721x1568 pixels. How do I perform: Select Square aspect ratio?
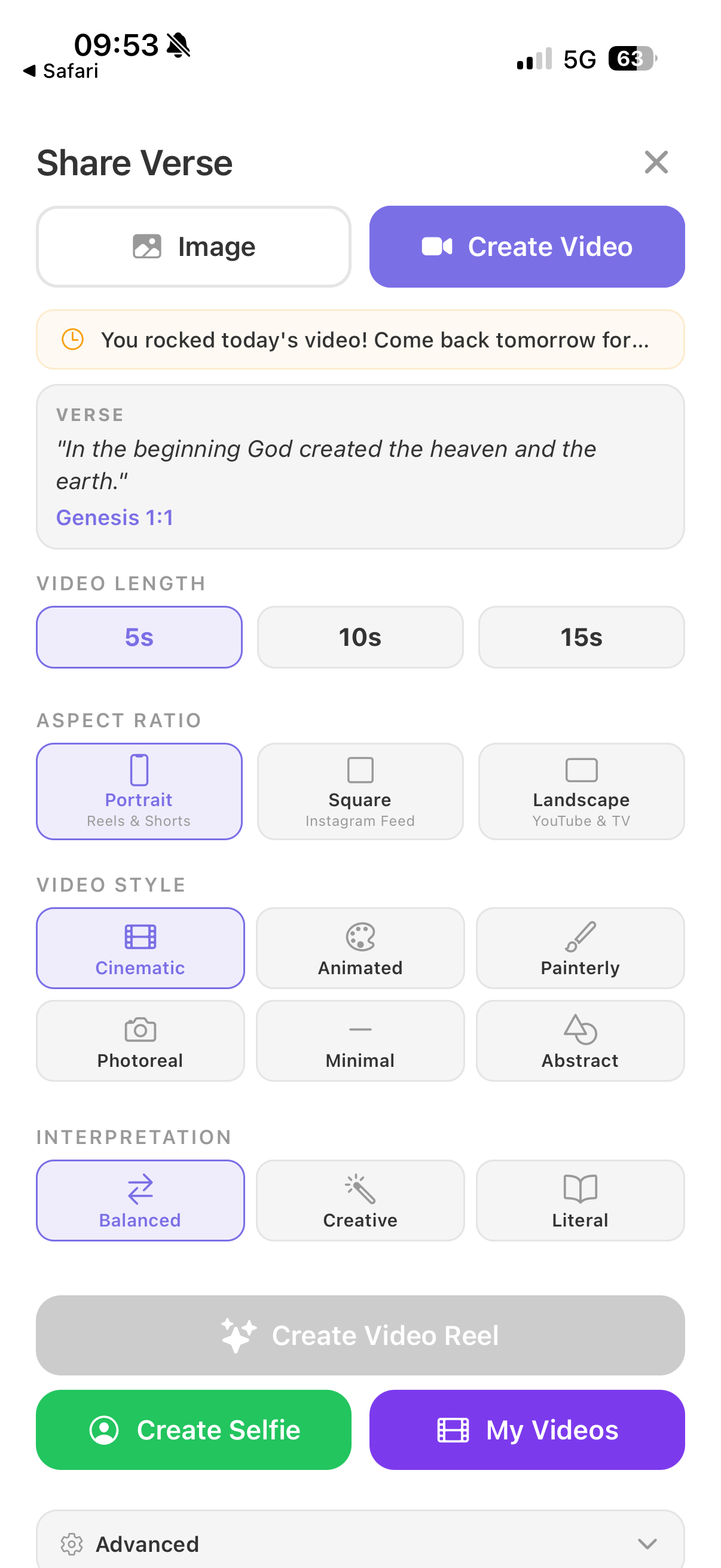click(x=359, y=791)
